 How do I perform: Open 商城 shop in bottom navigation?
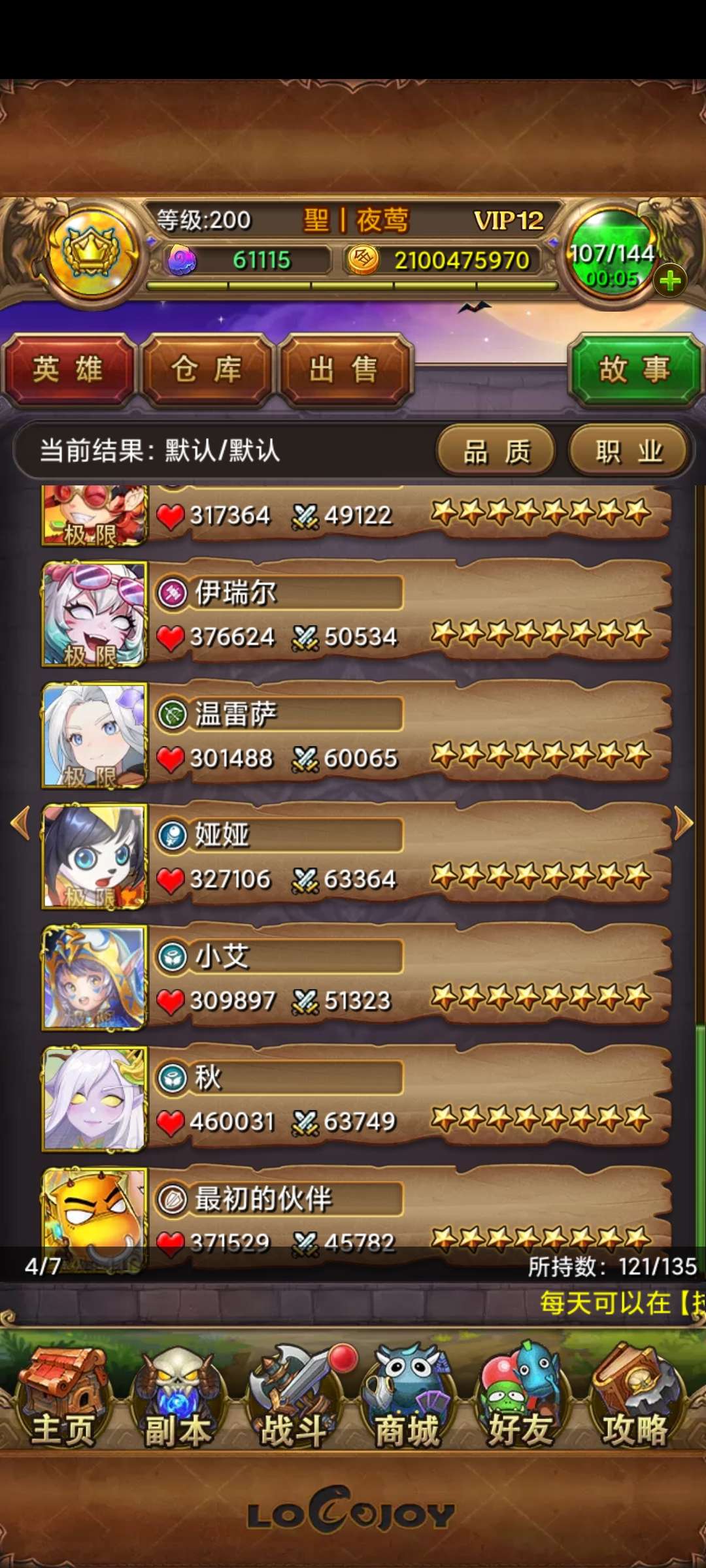click(407, 1398)
